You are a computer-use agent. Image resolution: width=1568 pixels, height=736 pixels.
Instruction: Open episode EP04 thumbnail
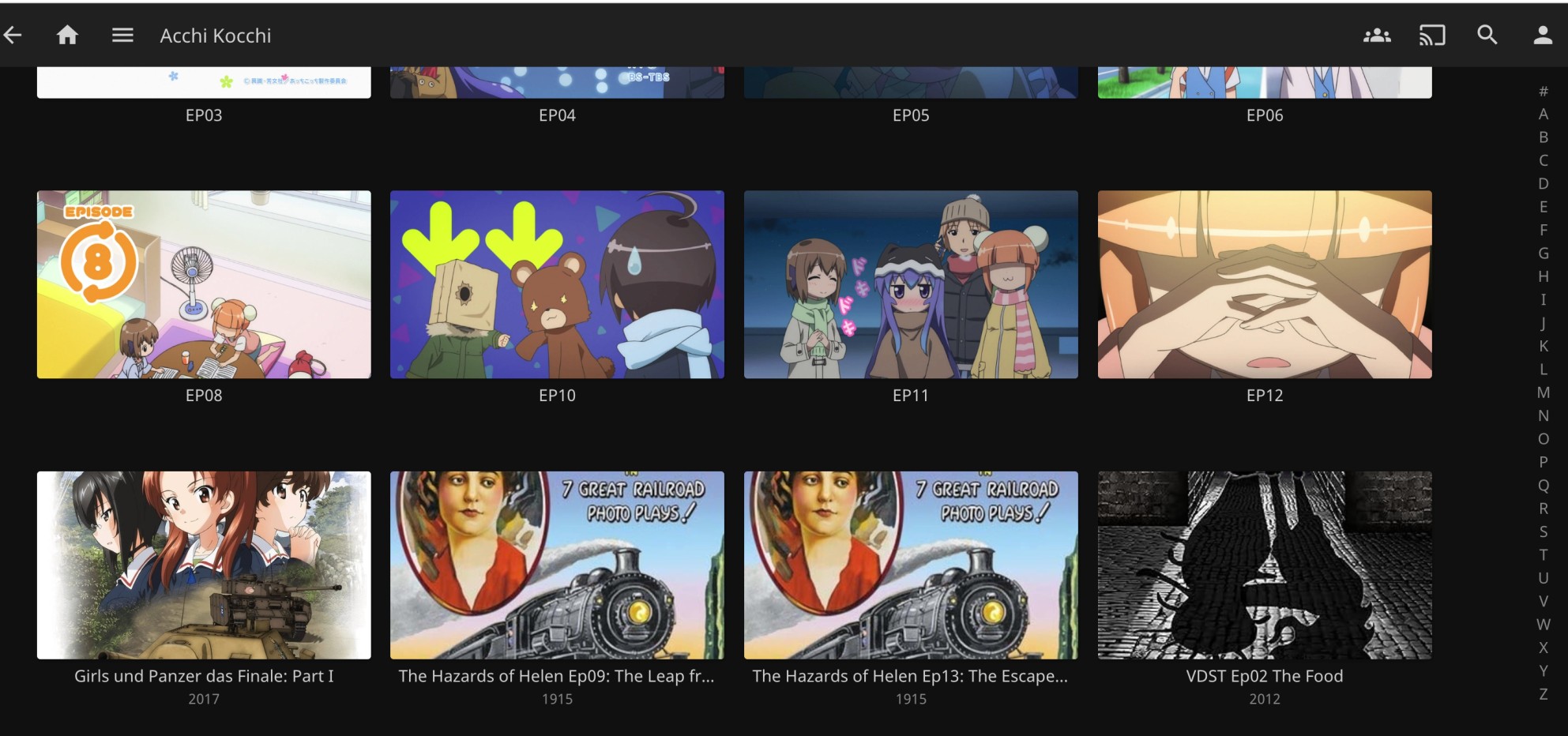click(557, 84)
